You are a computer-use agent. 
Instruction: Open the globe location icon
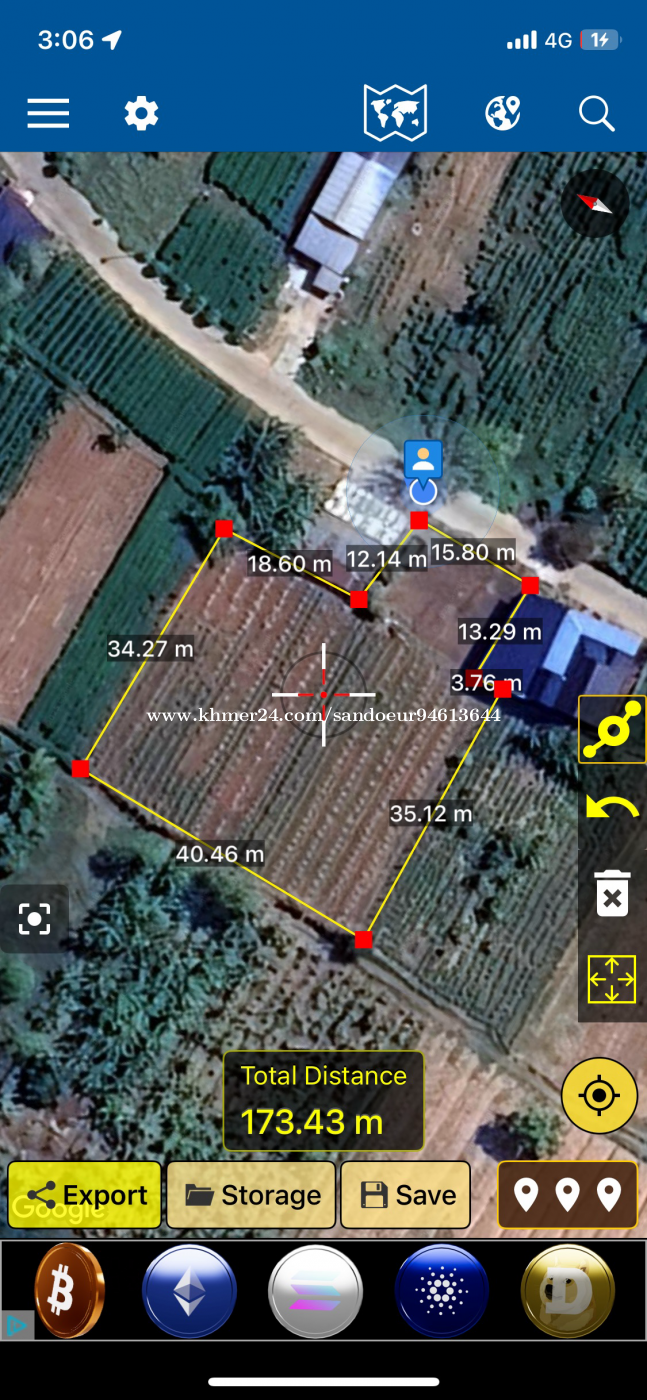pyautogui.click(x=503, y=113)
